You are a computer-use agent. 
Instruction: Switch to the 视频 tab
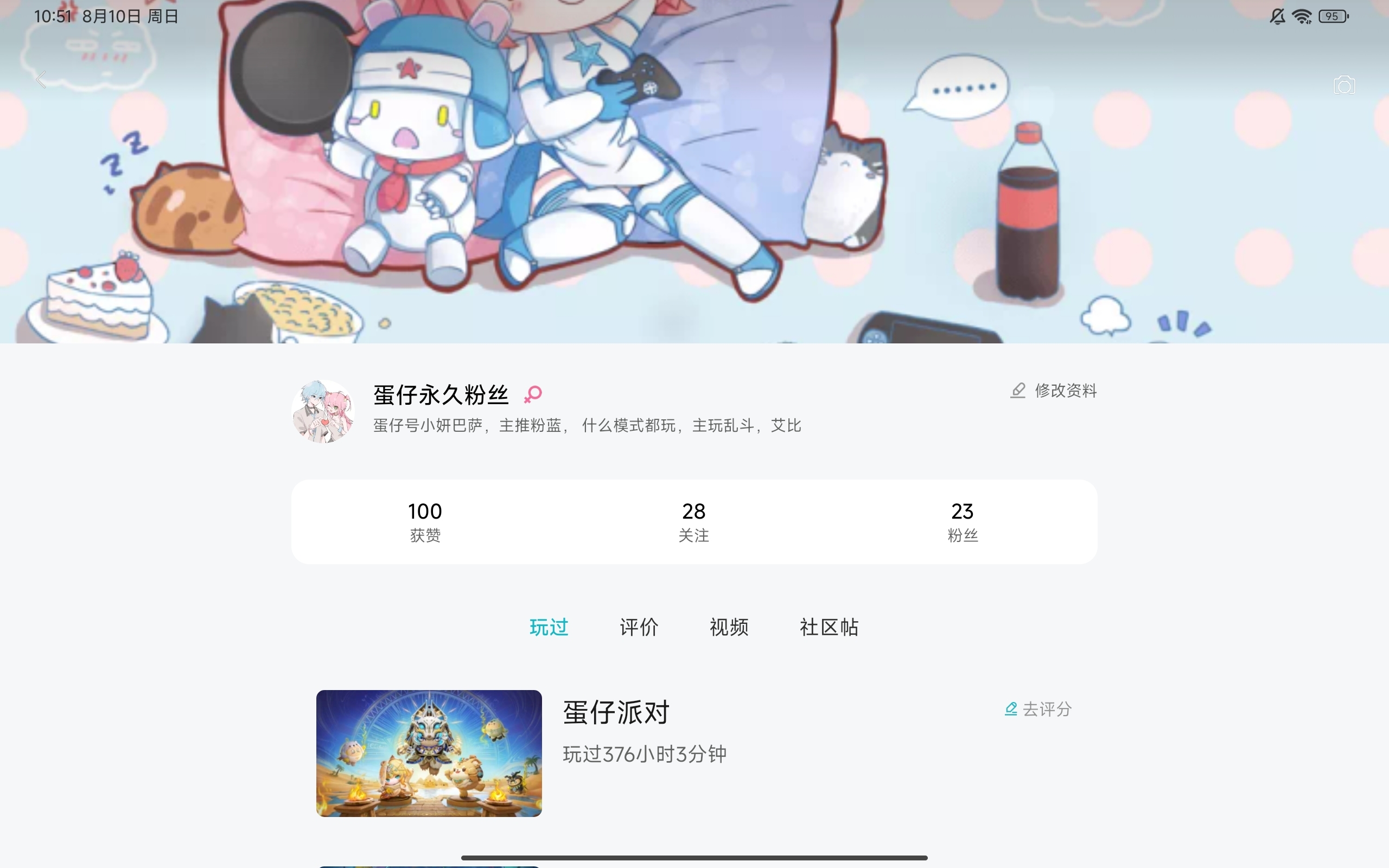point(729,627)
